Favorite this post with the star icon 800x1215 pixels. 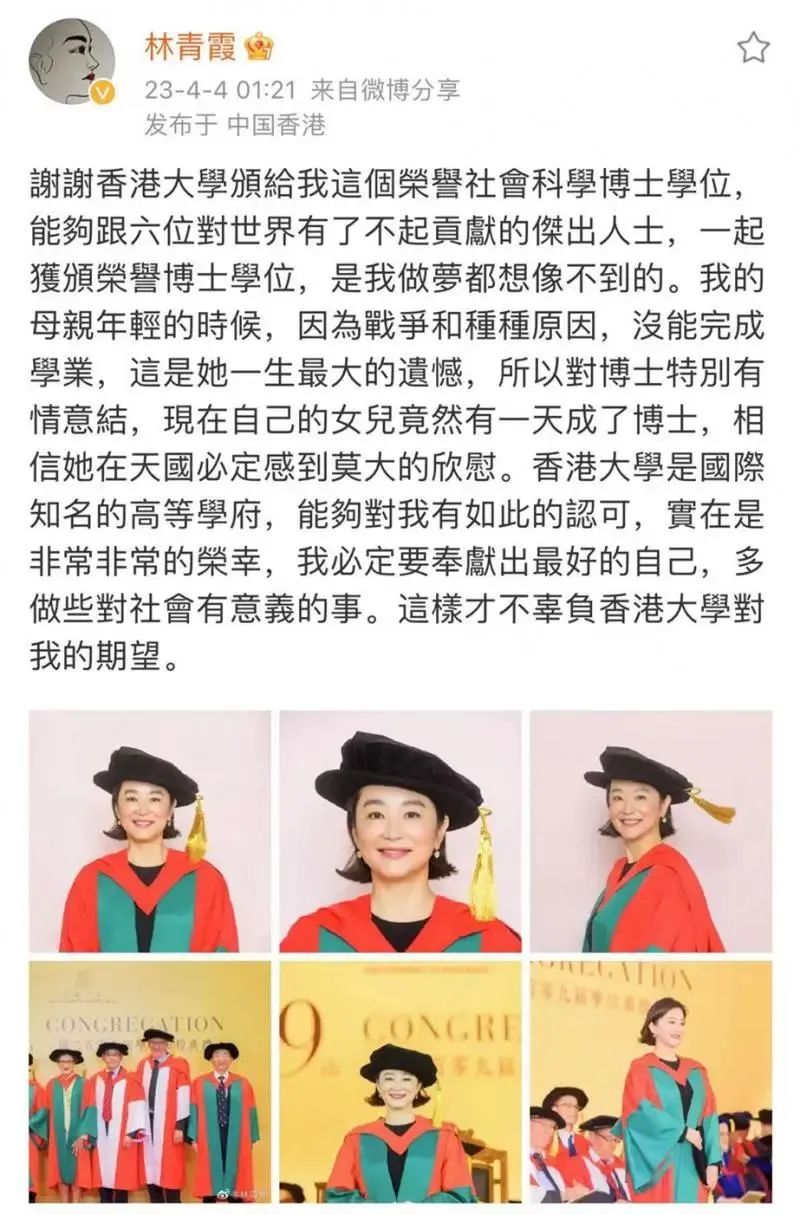coord(753,47)
